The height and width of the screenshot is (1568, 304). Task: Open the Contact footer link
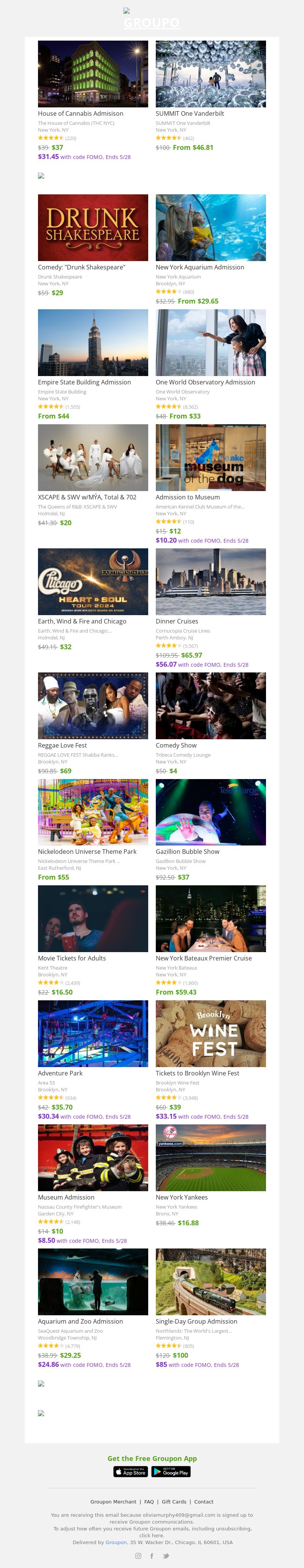coord(203,1502)
